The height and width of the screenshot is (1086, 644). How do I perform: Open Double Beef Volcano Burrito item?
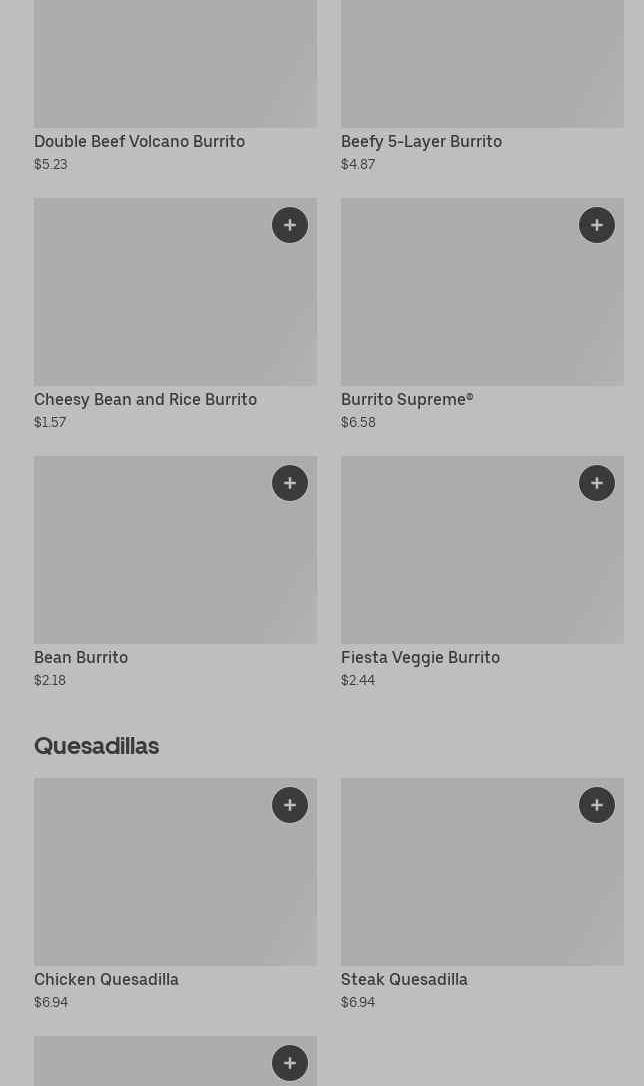[139, 142]
